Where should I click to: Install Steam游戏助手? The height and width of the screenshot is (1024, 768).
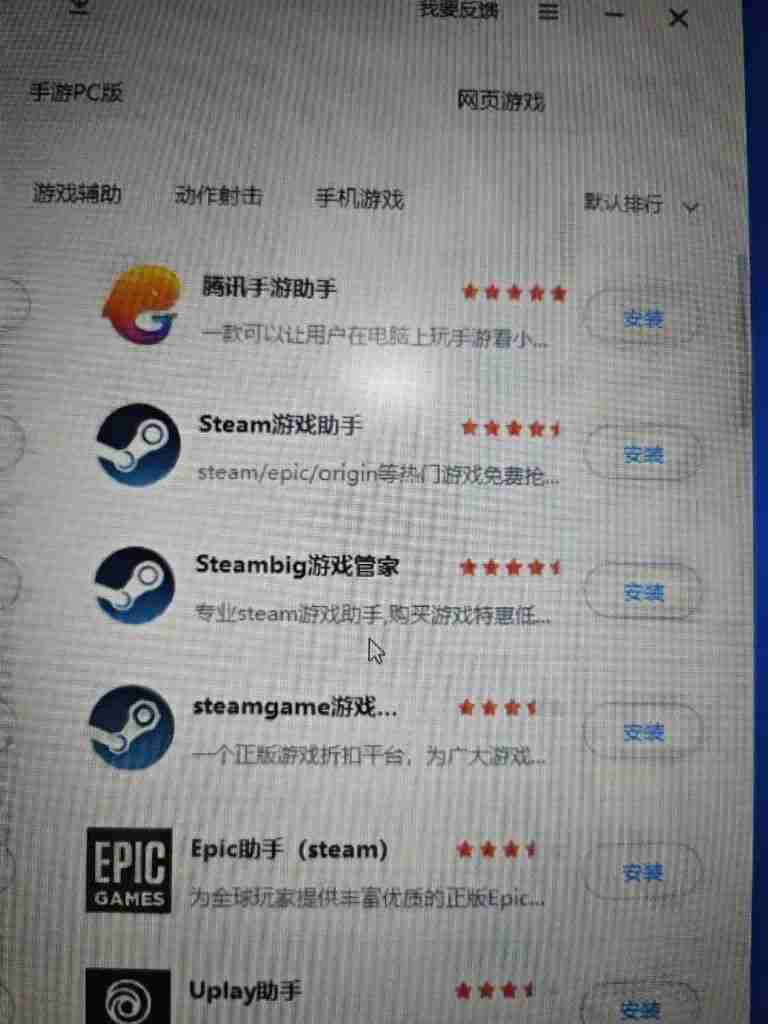642,455
